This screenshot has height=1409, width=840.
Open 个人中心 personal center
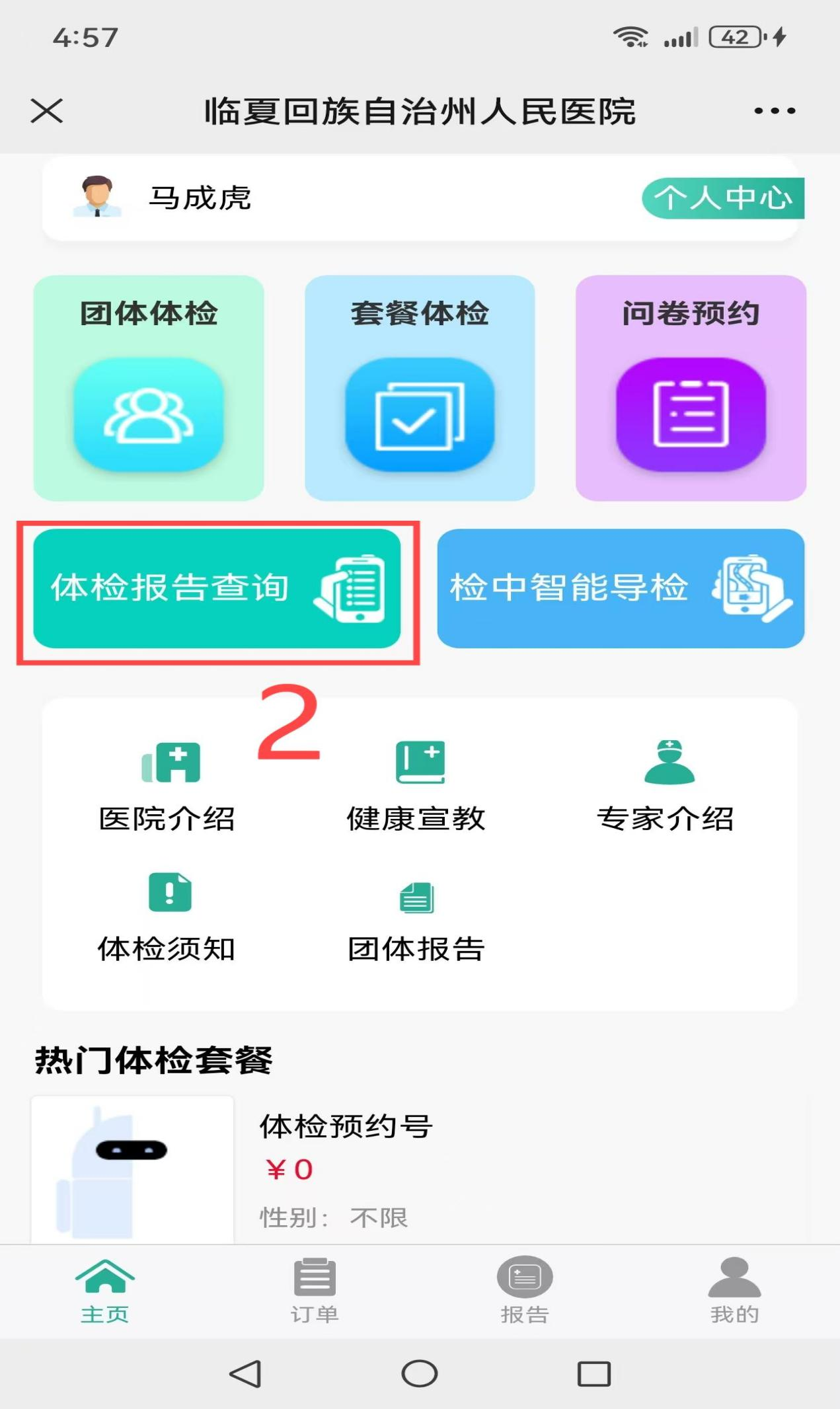point(722,198)
